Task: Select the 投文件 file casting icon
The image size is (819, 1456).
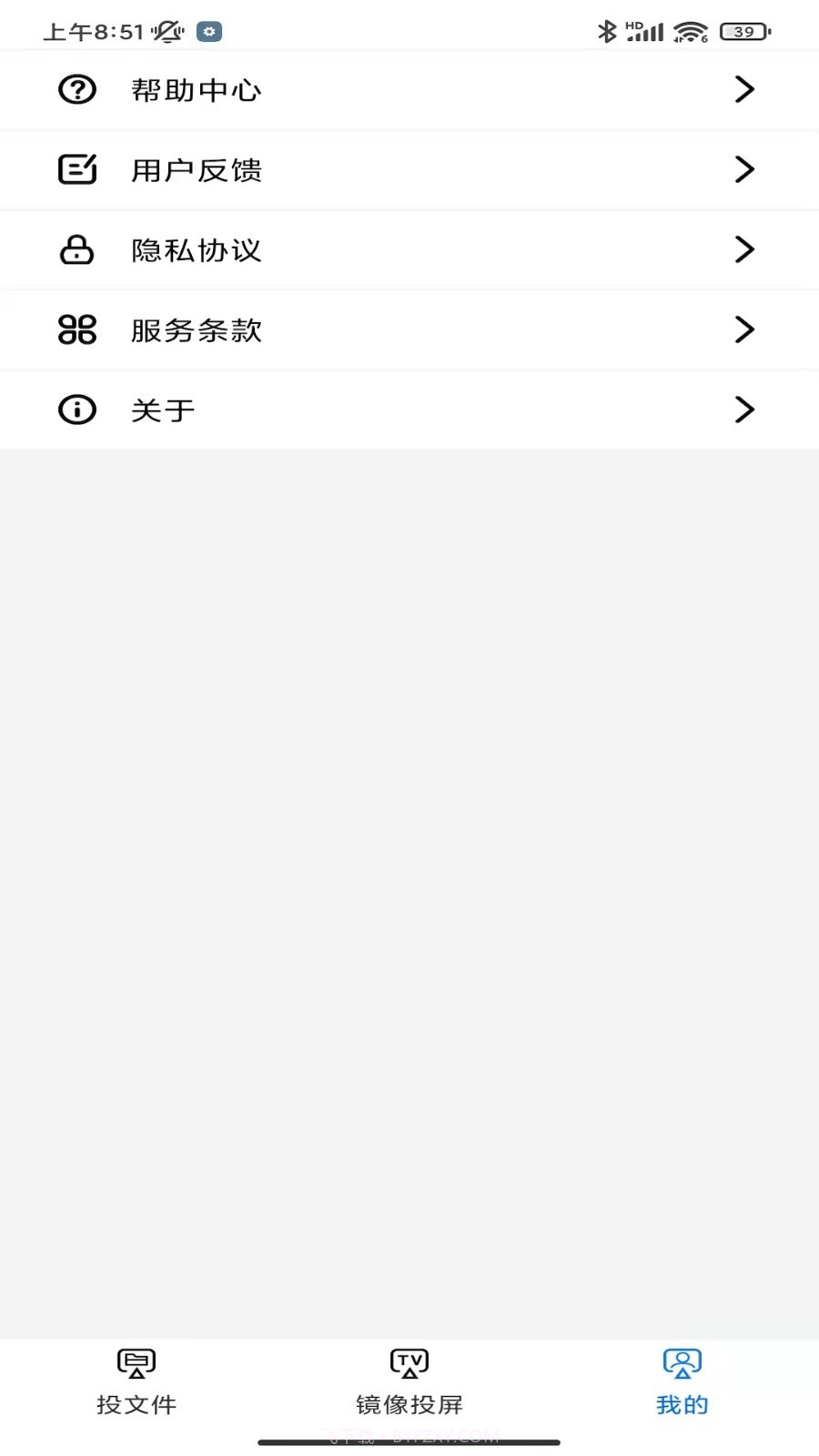Action: coord(136,1362)
